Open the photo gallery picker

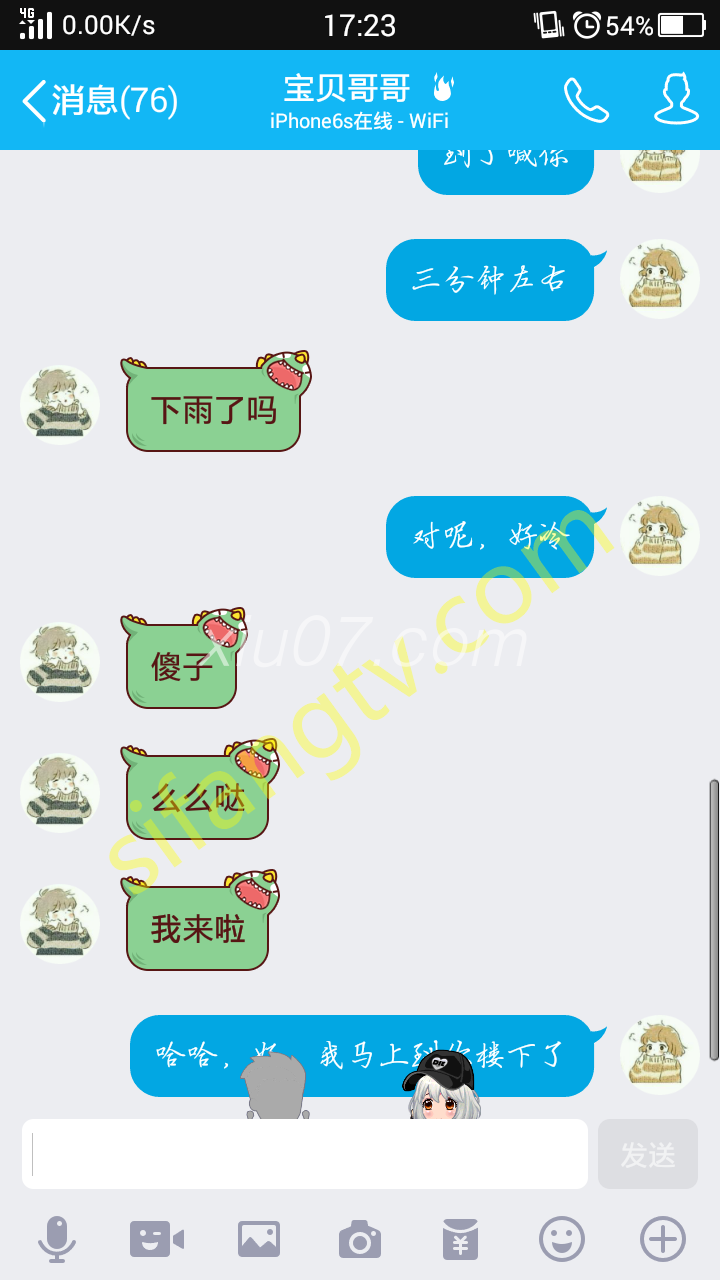click(258, 1240)
